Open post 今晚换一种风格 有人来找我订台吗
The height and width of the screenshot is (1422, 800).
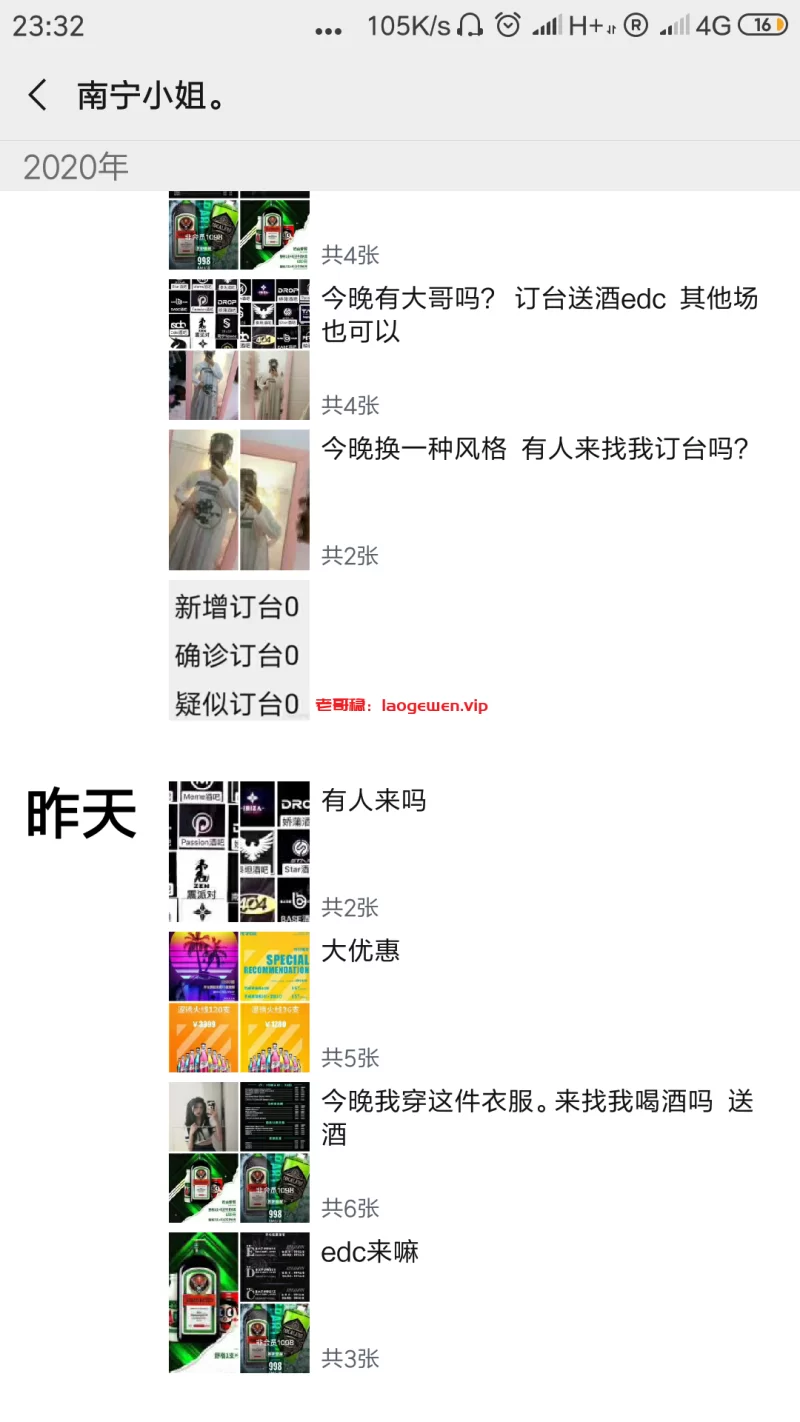534,449
